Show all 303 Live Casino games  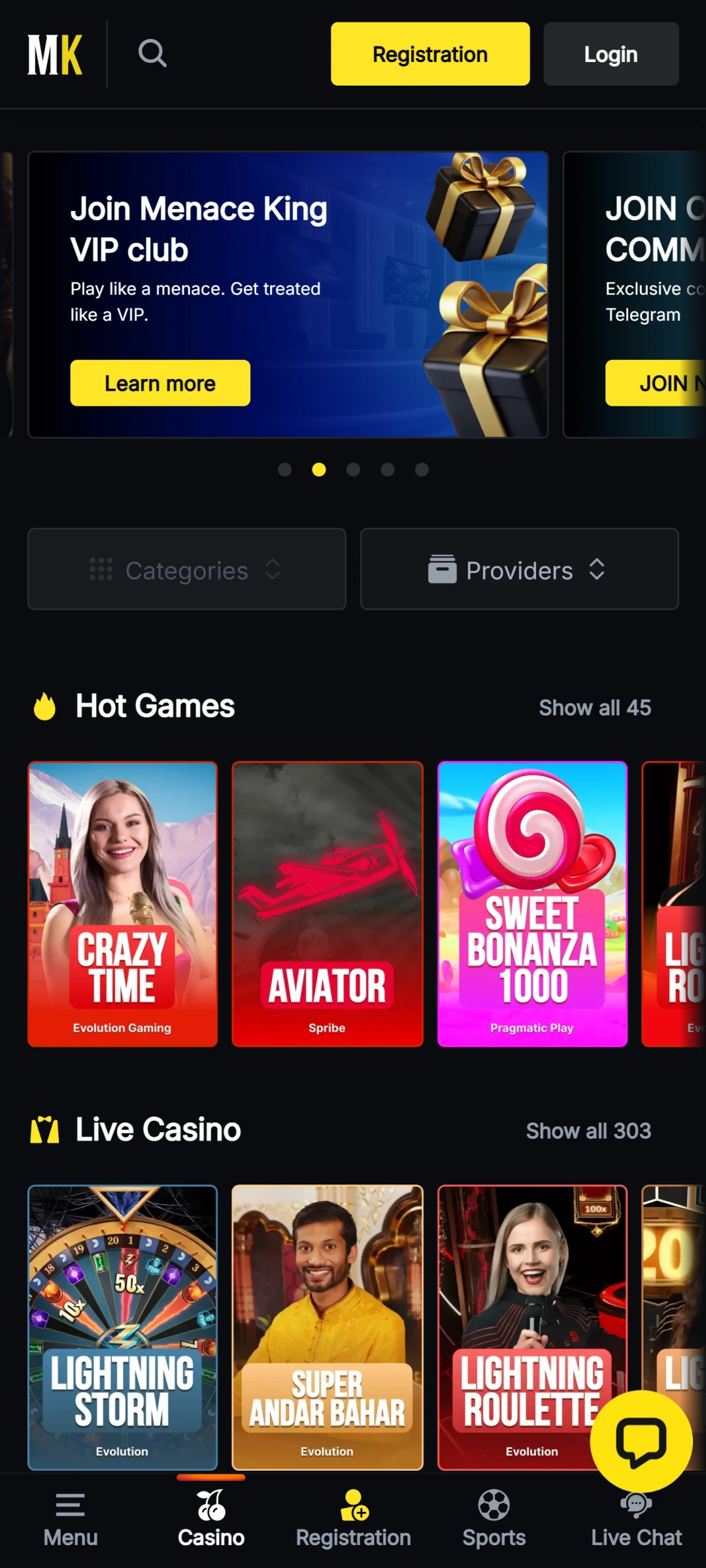tap(588, 1131)
